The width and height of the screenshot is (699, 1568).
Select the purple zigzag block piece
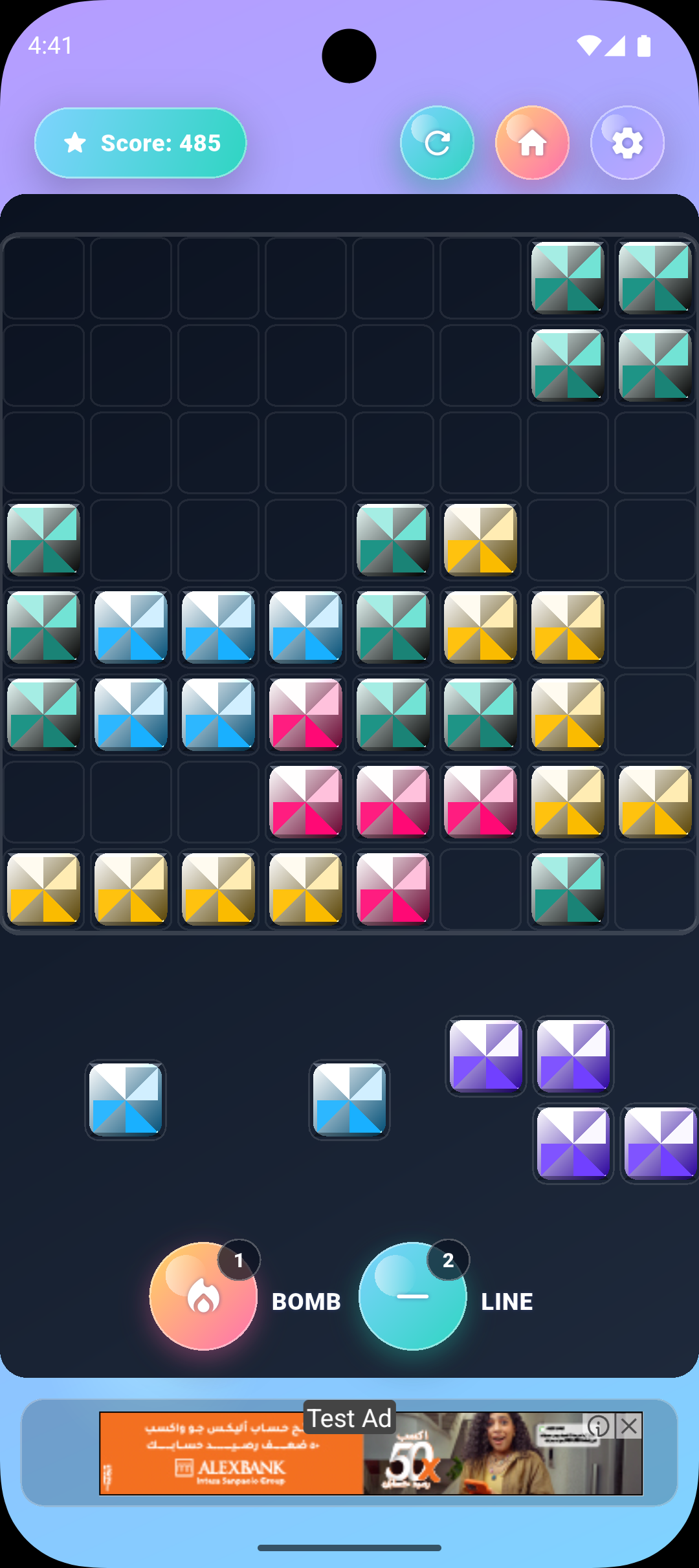tap(573, 1100)
